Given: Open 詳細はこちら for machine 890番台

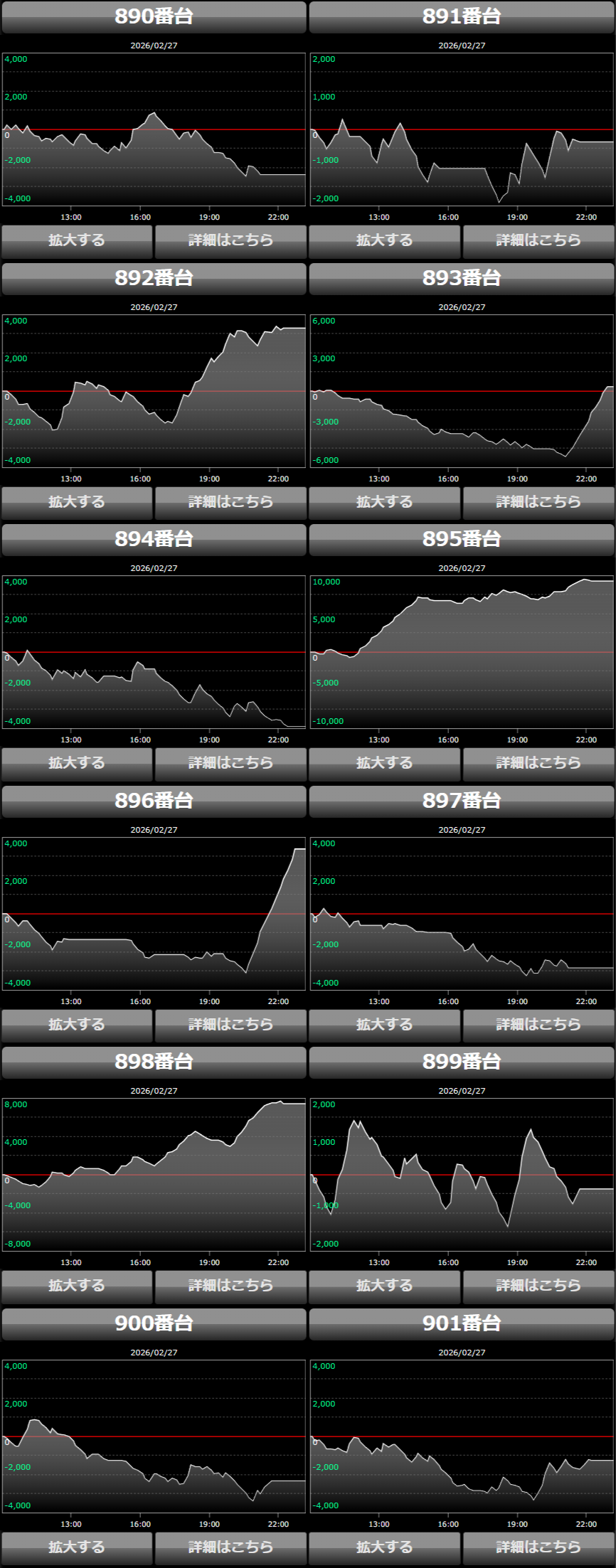Looking at the screenshot, I should 230,240.
